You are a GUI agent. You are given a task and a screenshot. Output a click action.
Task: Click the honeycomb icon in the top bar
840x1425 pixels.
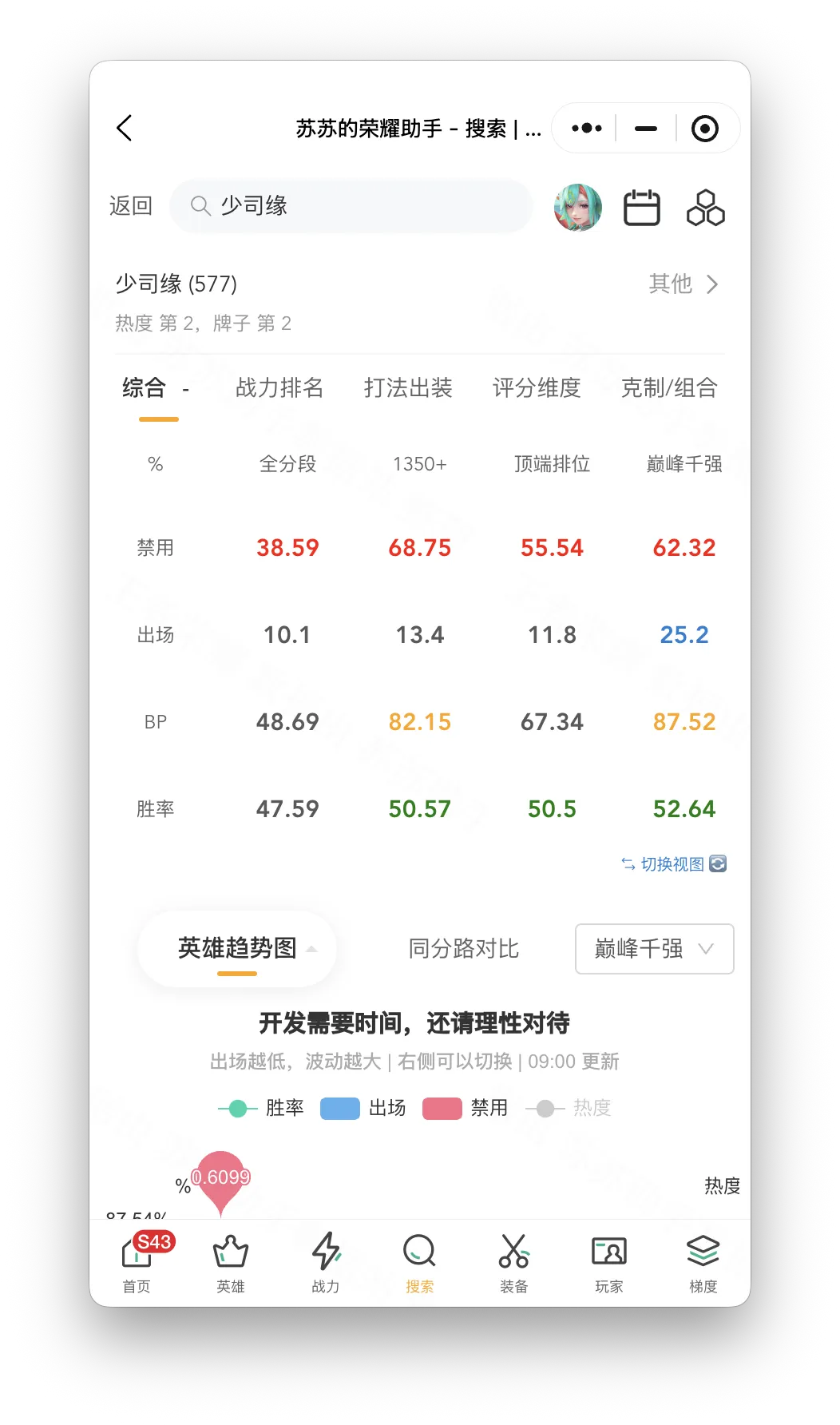[x=705, y=206]
